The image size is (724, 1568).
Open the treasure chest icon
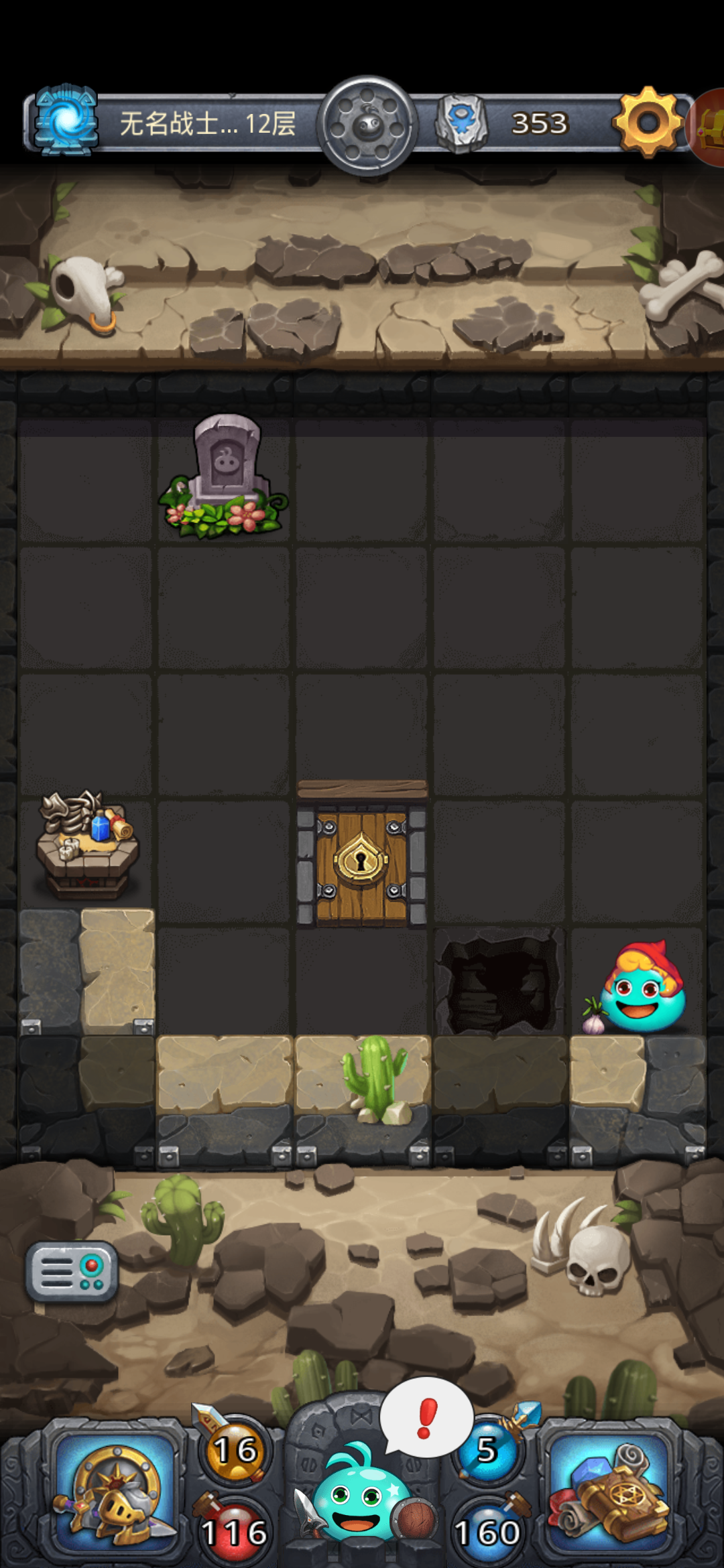pos(709,127)
